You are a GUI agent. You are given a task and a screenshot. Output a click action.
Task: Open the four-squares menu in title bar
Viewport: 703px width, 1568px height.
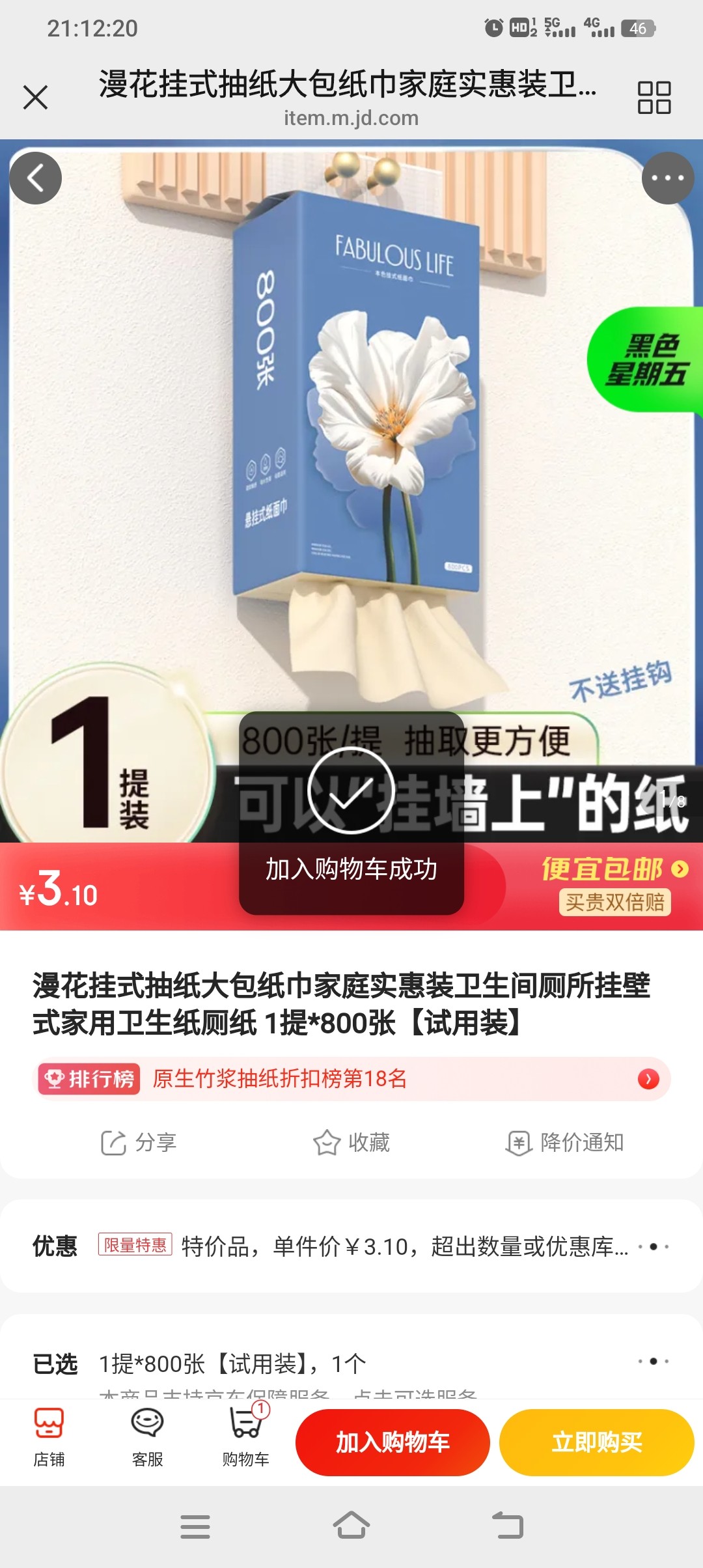[654, 98]
